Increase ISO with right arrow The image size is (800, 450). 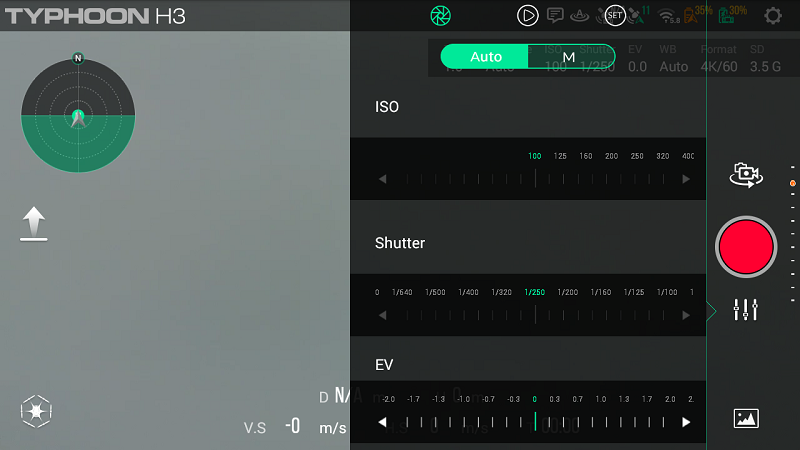click(686, 179)
